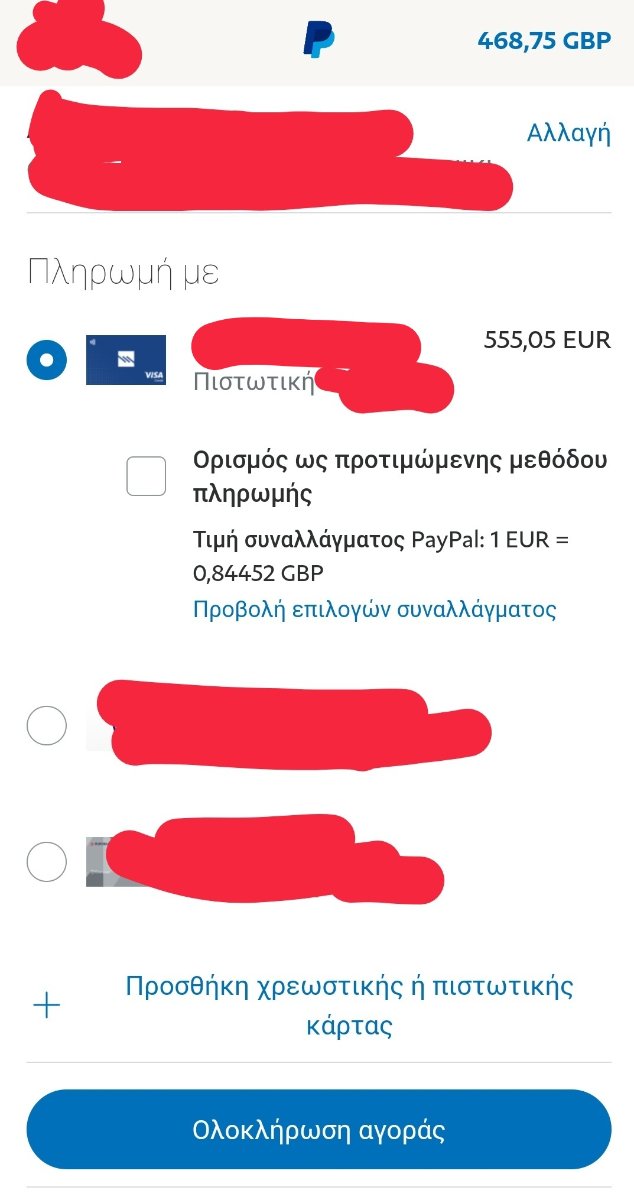The image size is (634, 1200).
Task: Tap the Ολοκλήρωση αγοράς button
Action: tap(318, 1130)
